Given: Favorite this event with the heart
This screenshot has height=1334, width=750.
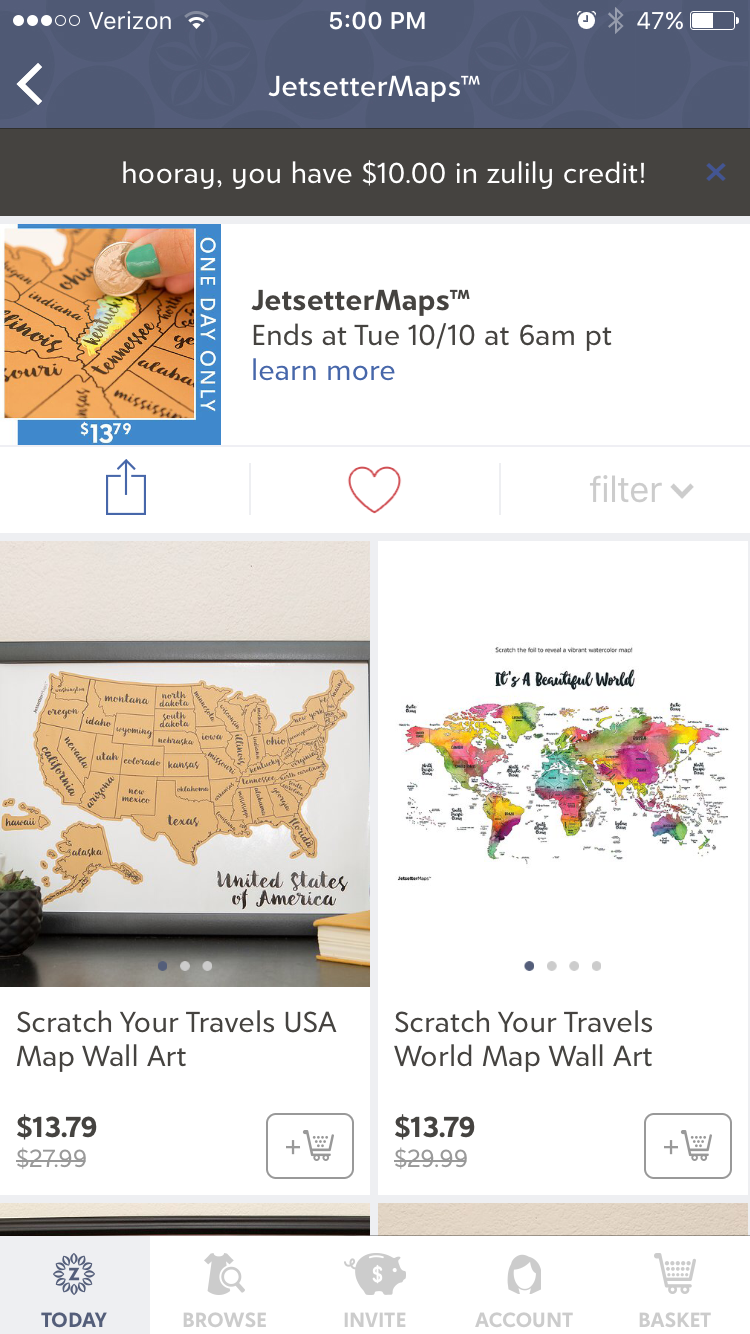Looking at the screenshot, I should click(374, 490).
